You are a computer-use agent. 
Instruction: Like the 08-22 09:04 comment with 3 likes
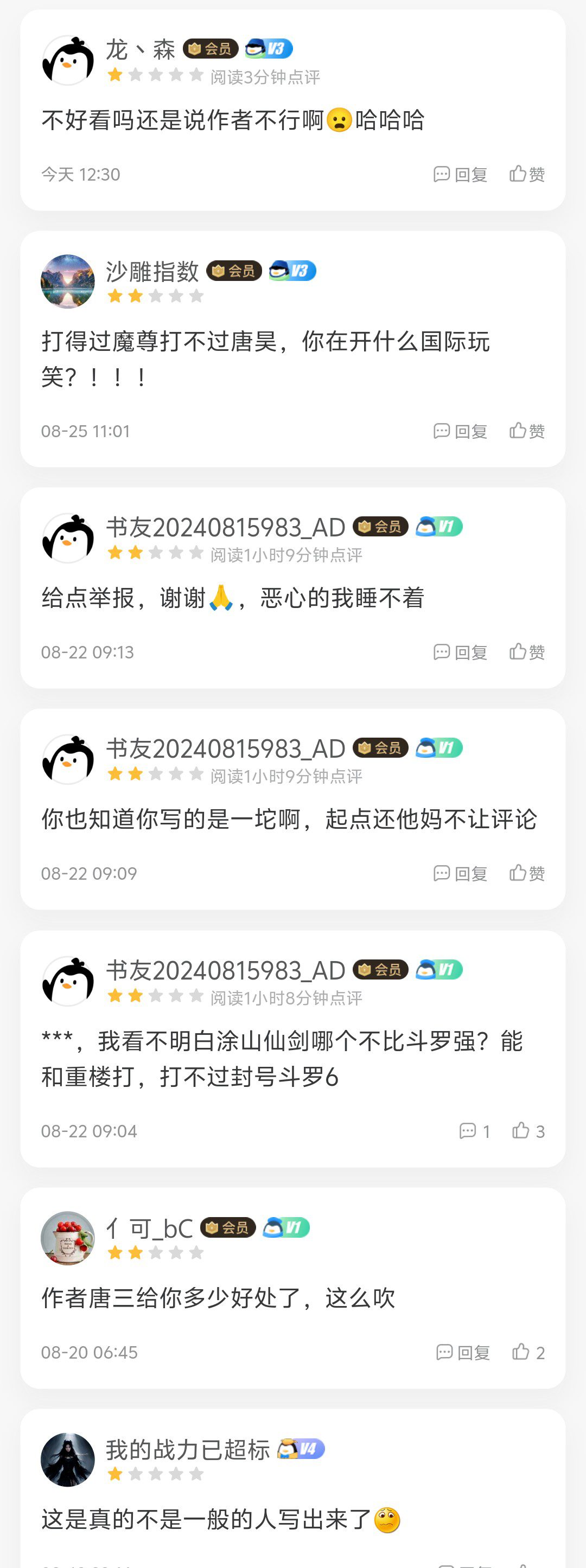tap(527, 1131)
